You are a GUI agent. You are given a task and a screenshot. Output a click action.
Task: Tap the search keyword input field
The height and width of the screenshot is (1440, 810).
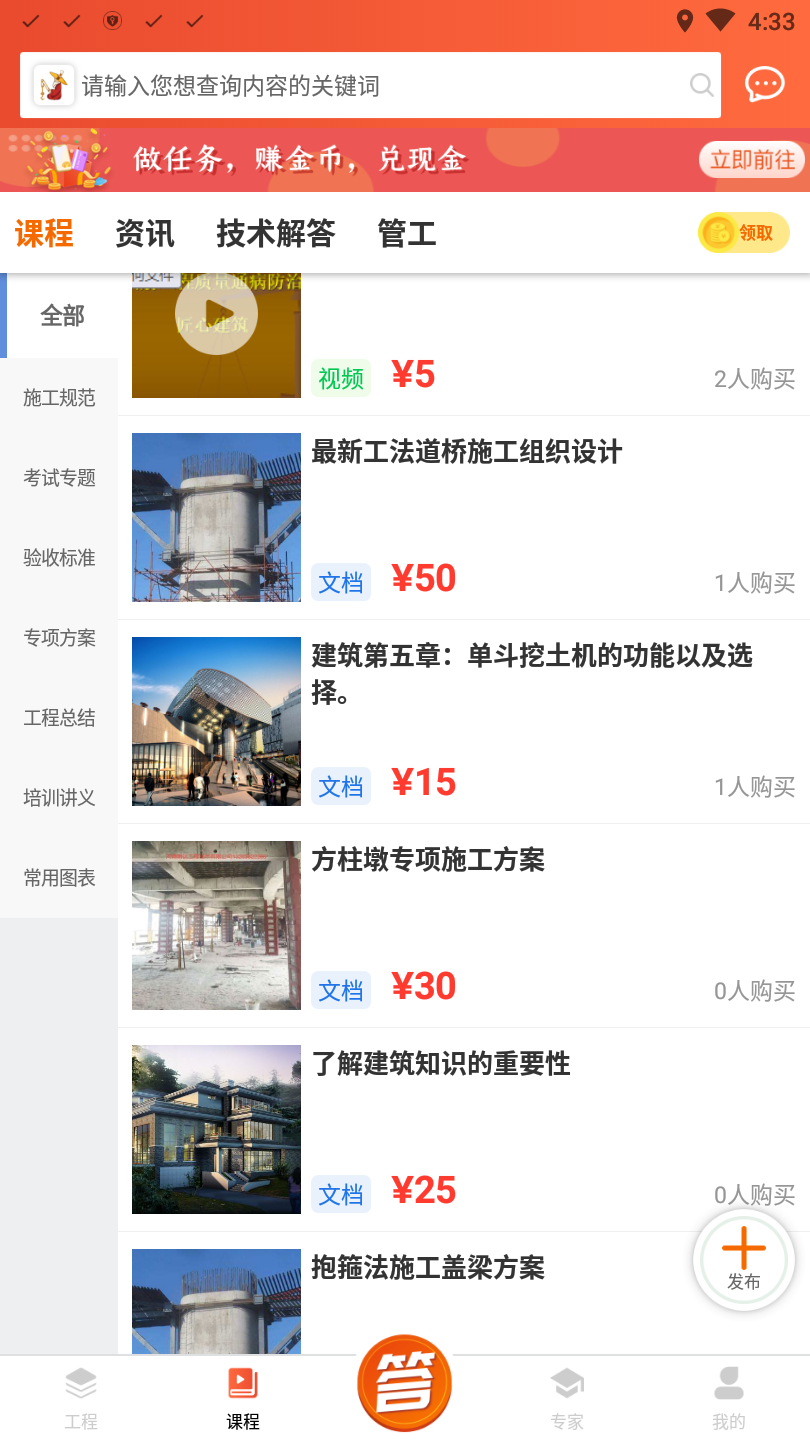(x=350, y=85)
